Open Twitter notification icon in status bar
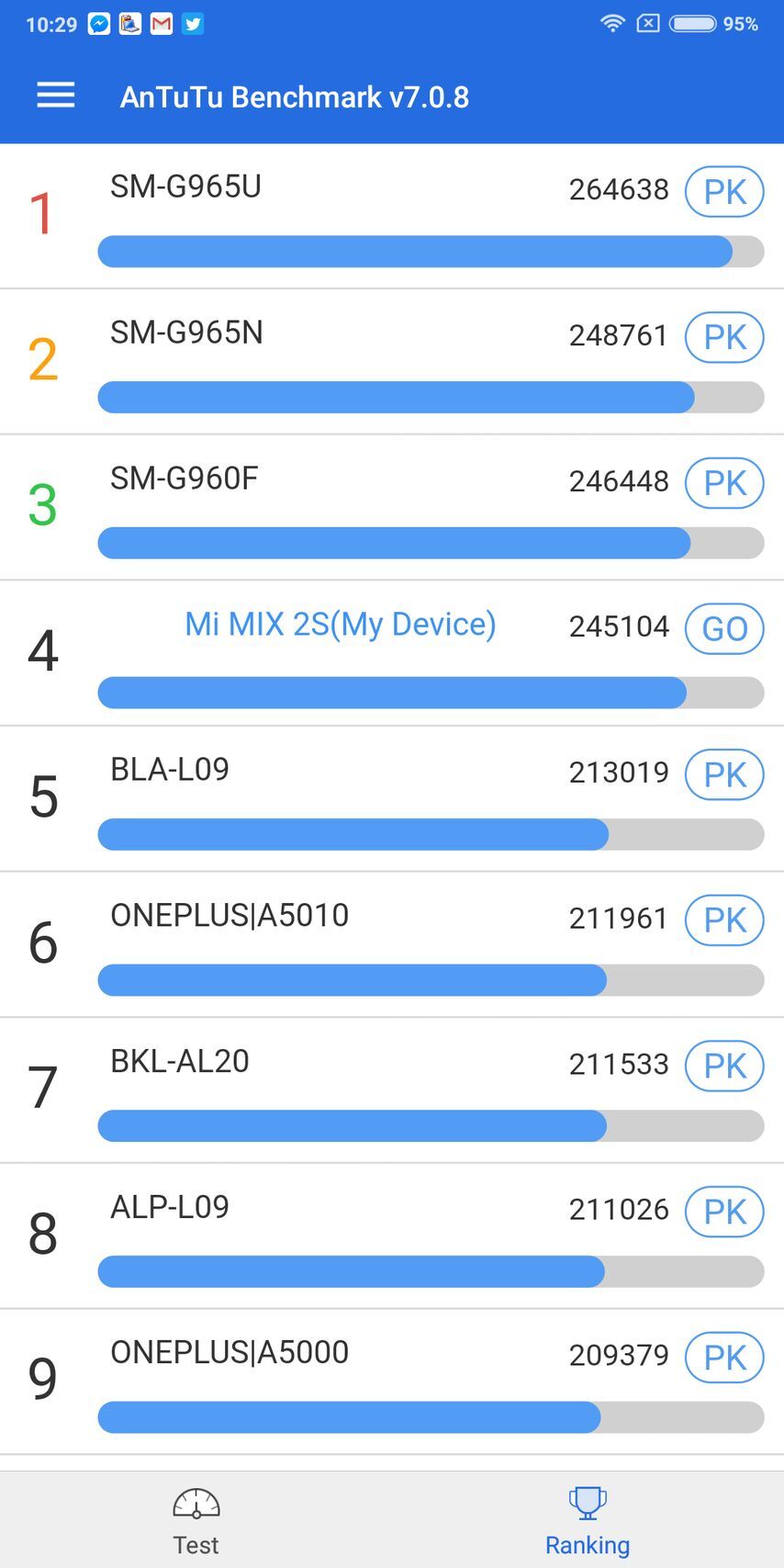784x1568 pixels. point(193,23)
